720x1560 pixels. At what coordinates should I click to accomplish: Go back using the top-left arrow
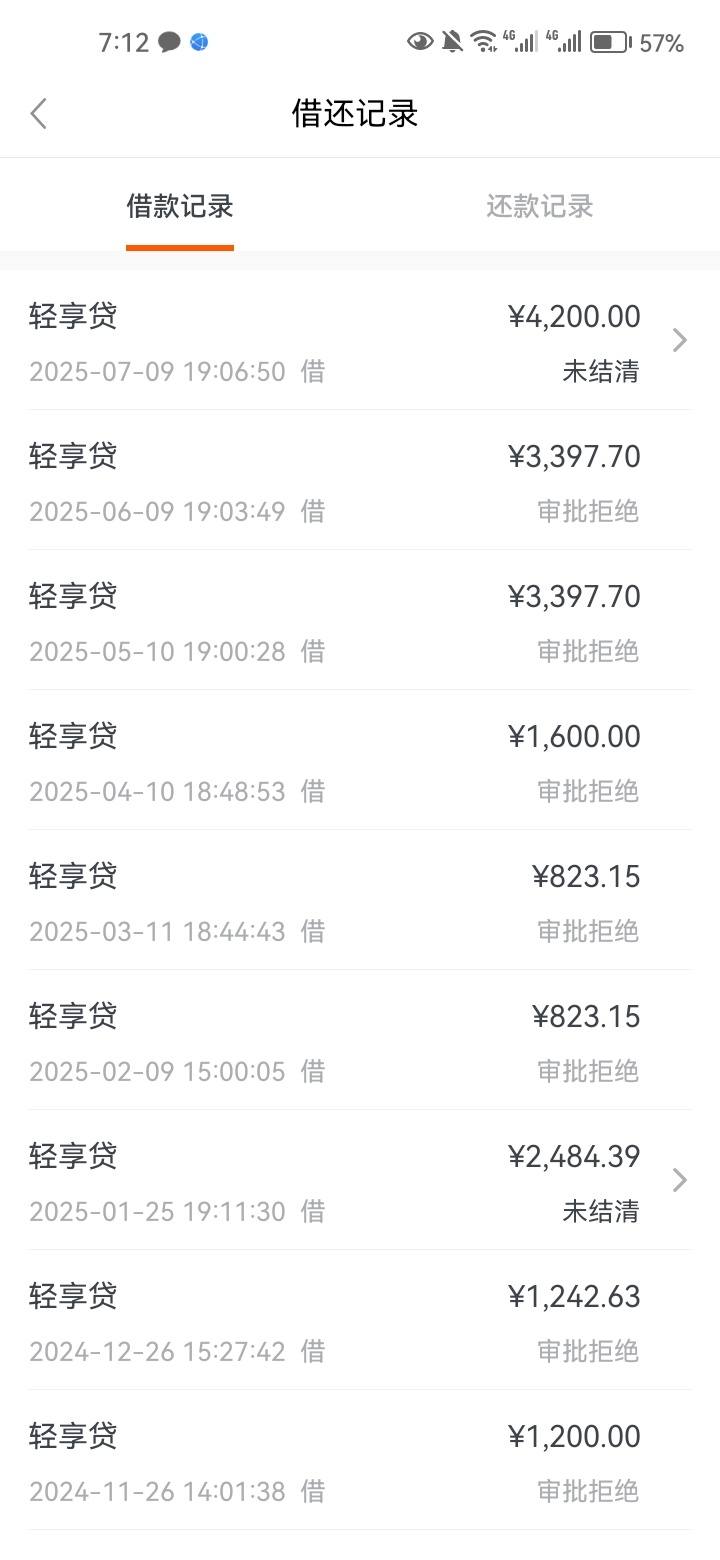click(38, 114)
